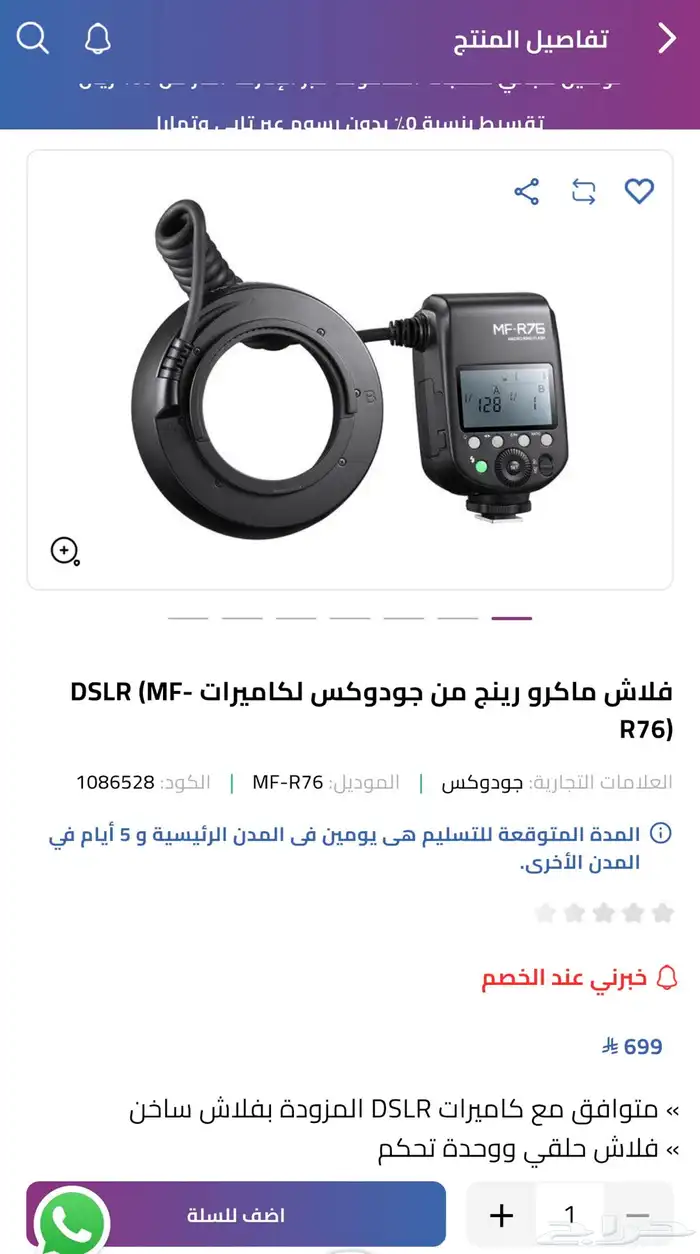Open WhatsApp chat support
The width and height of the screenshot is (700, 1254).
coord(72,1222)
